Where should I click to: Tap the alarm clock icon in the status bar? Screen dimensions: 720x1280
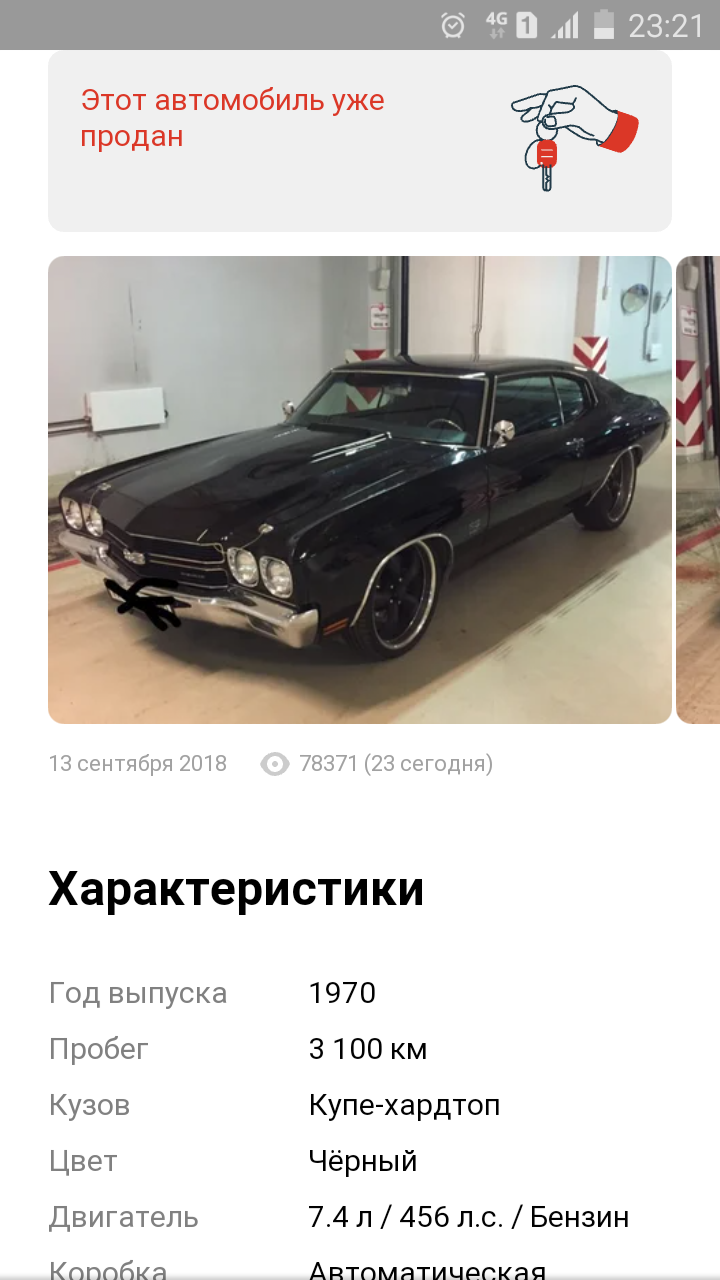point(453,26)
